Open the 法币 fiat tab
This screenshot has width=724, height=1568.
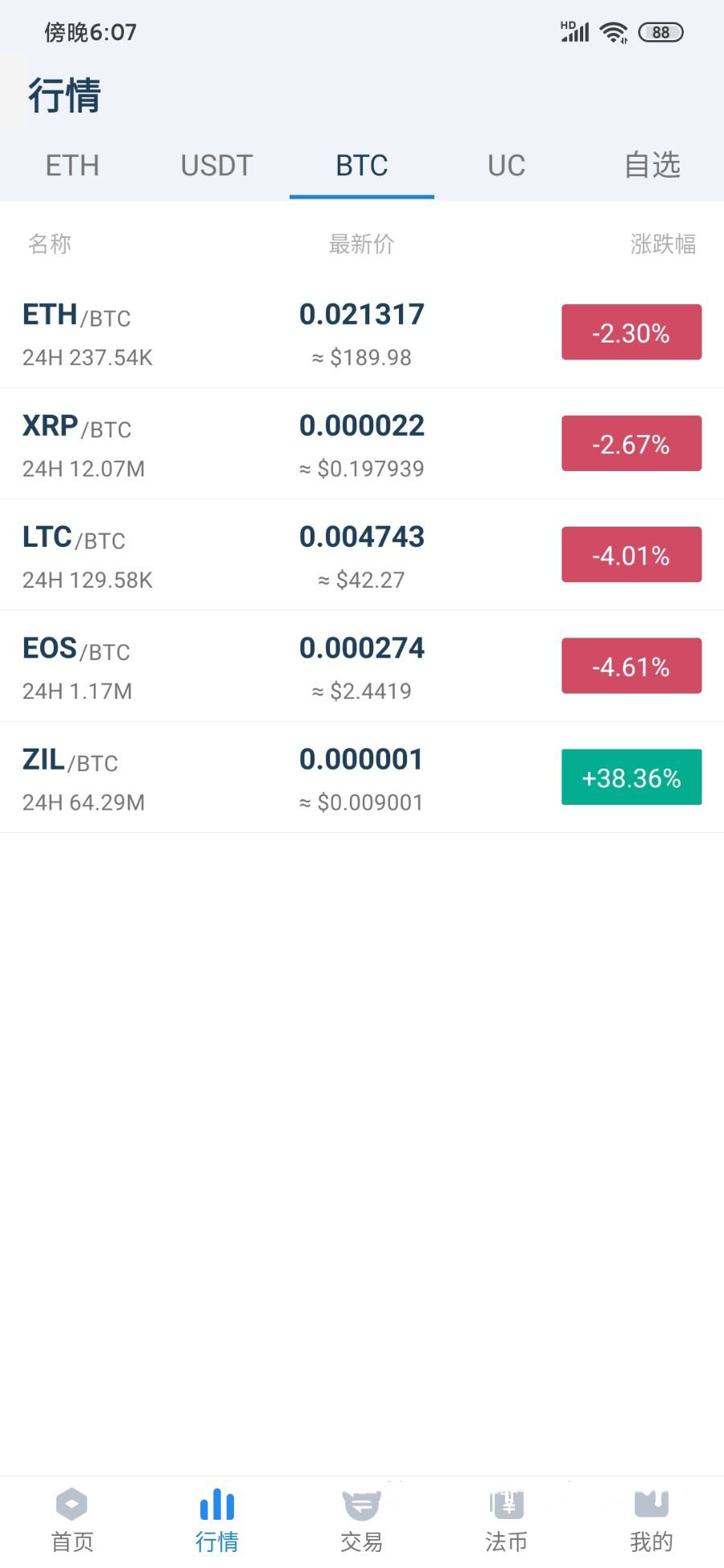coord(507,1520)
